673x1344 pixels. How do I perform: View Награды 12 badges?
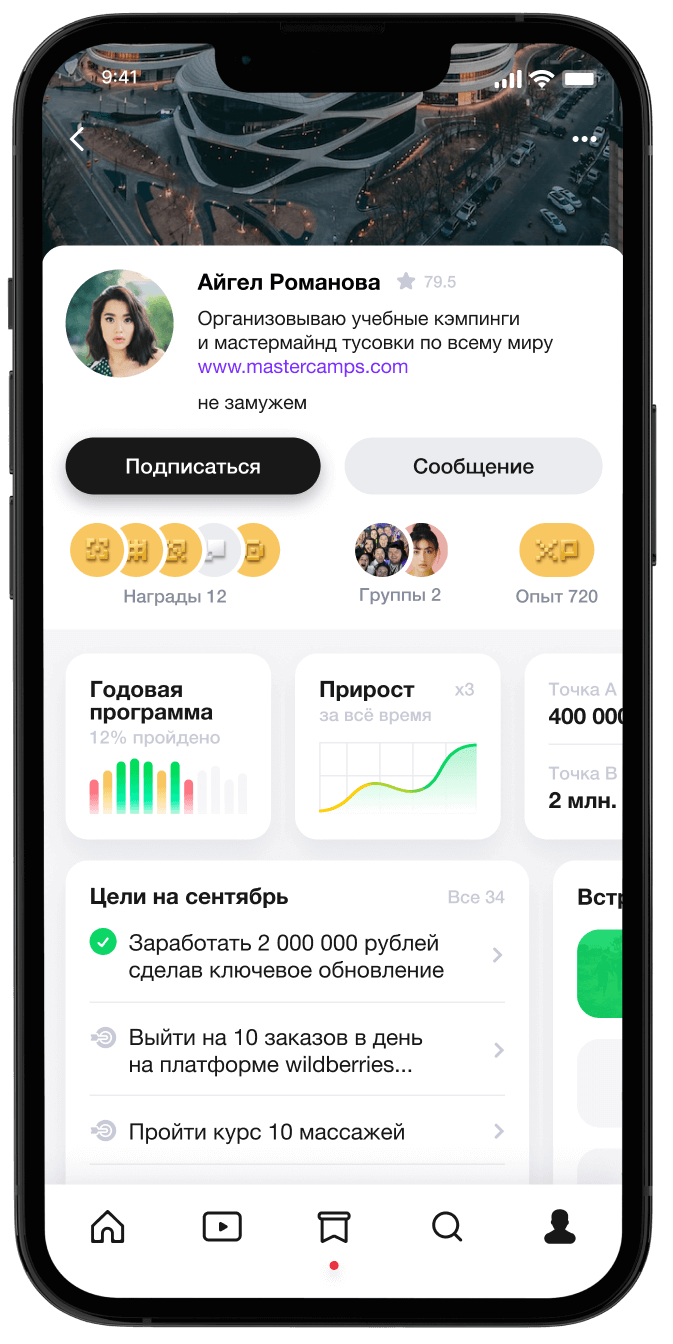point(175,565)
